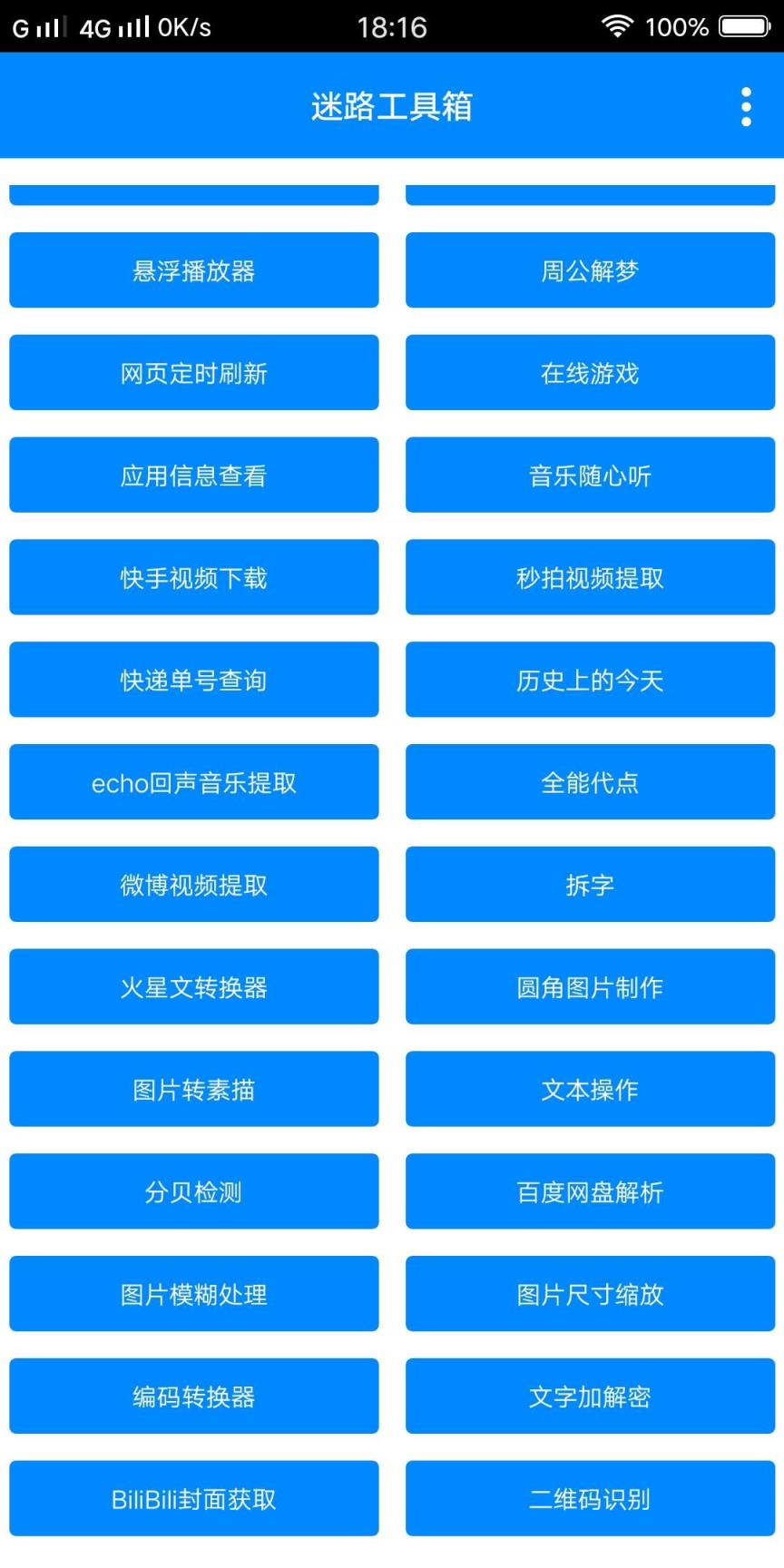Screen dimensions: 784x1568
Task: Open the overflow menu in the title bar
Action: 746,106
